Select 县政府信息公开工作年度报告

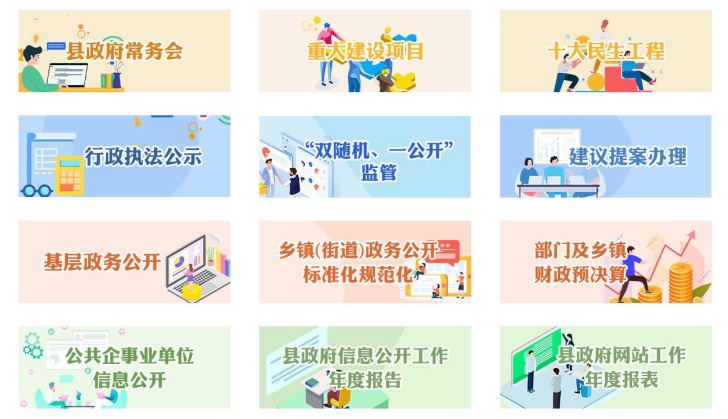click(365, 367)
